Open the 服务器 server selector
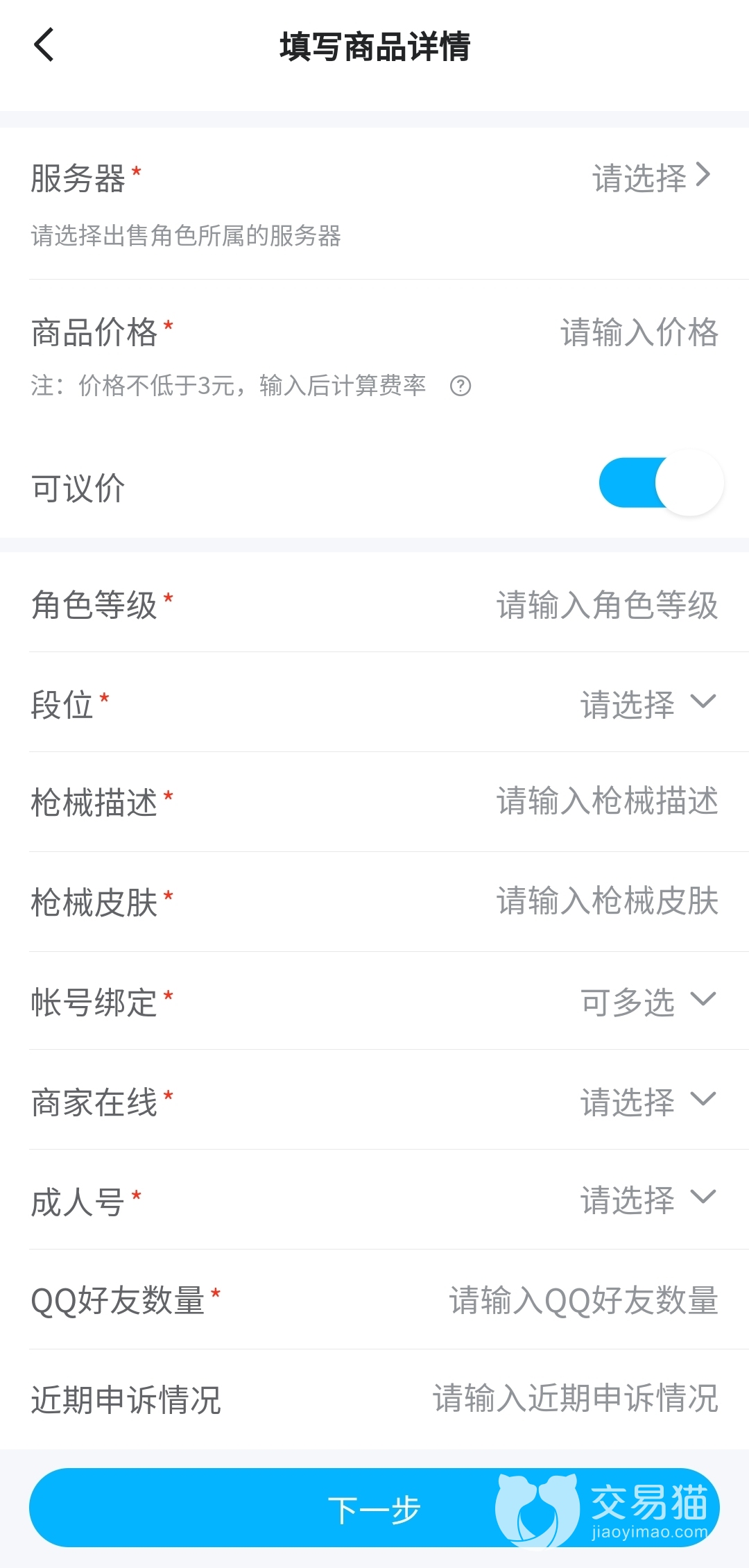 tap(651, 178)
